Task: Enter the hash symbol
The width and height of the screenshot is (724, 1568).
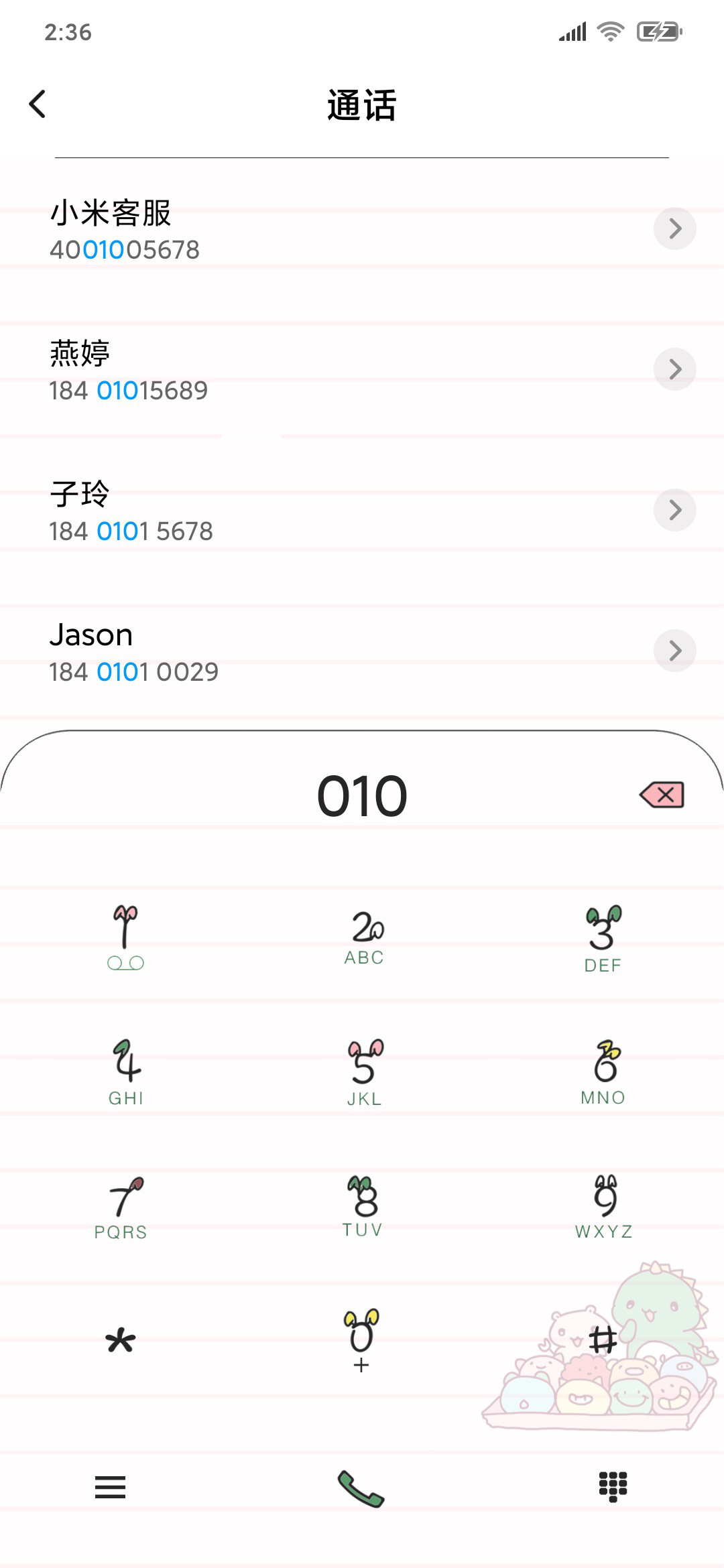Action: (603, 1341)
